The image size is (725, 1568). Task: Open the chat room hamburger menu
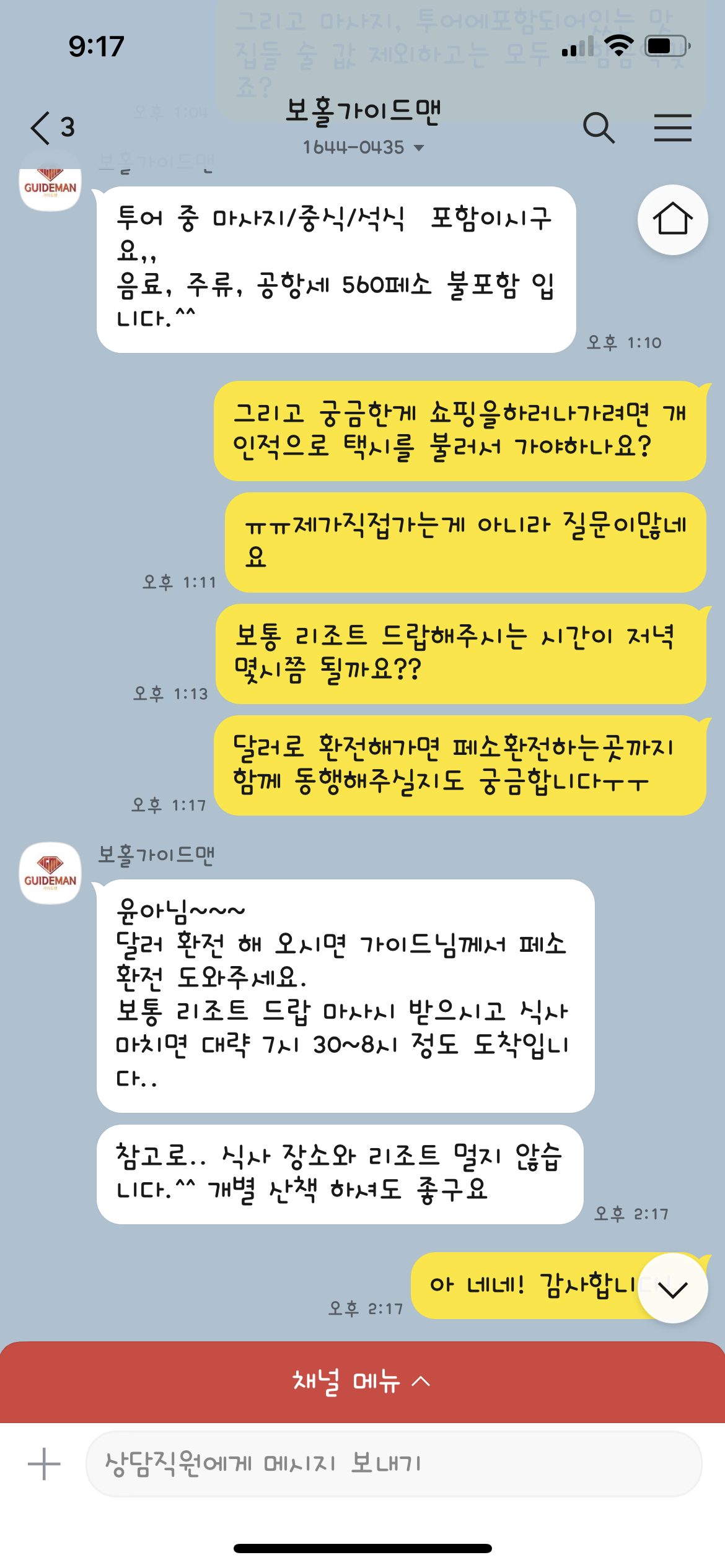point(672,128)
